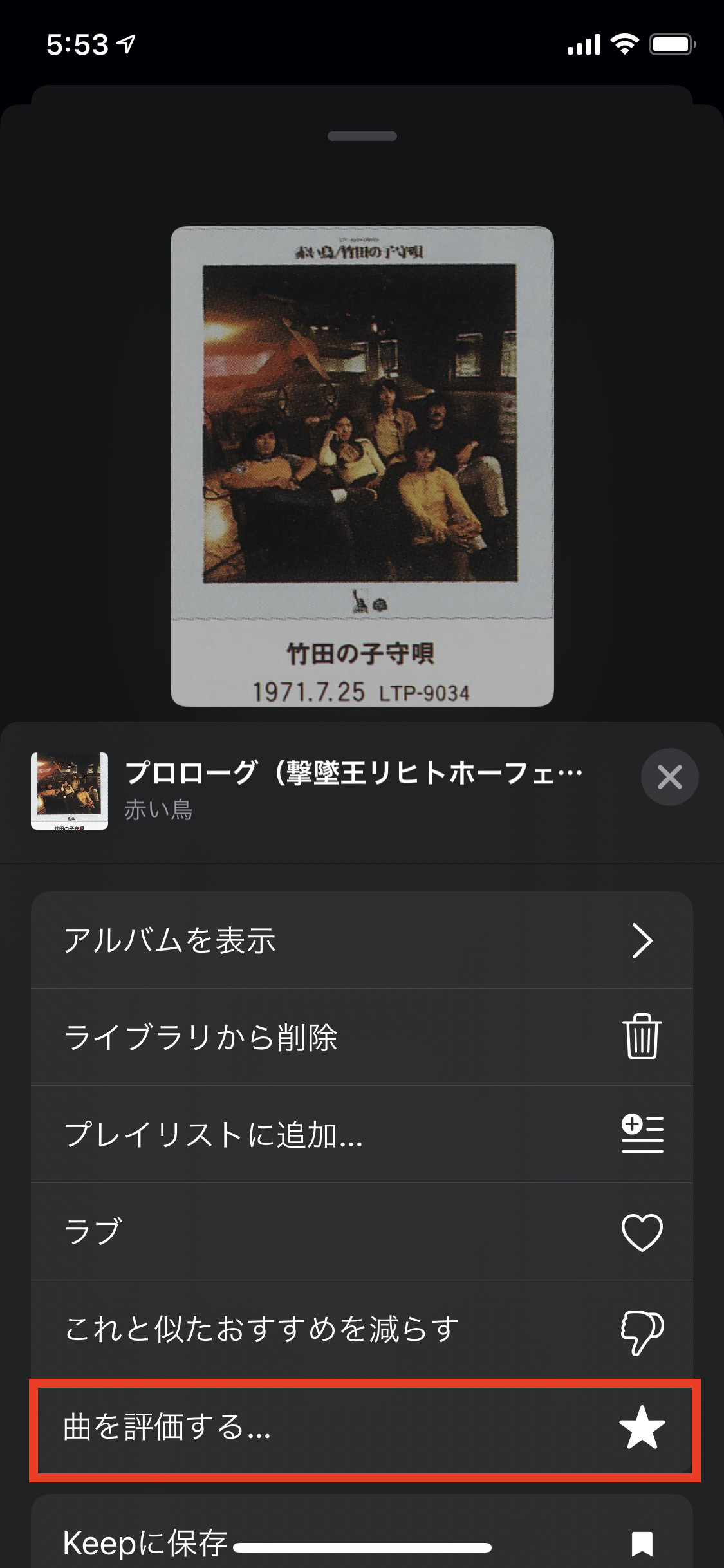This screenshot has width=724, height=1568.
Task: Tap Keepに保存 to save to Keep
Action: [362, 1538]
